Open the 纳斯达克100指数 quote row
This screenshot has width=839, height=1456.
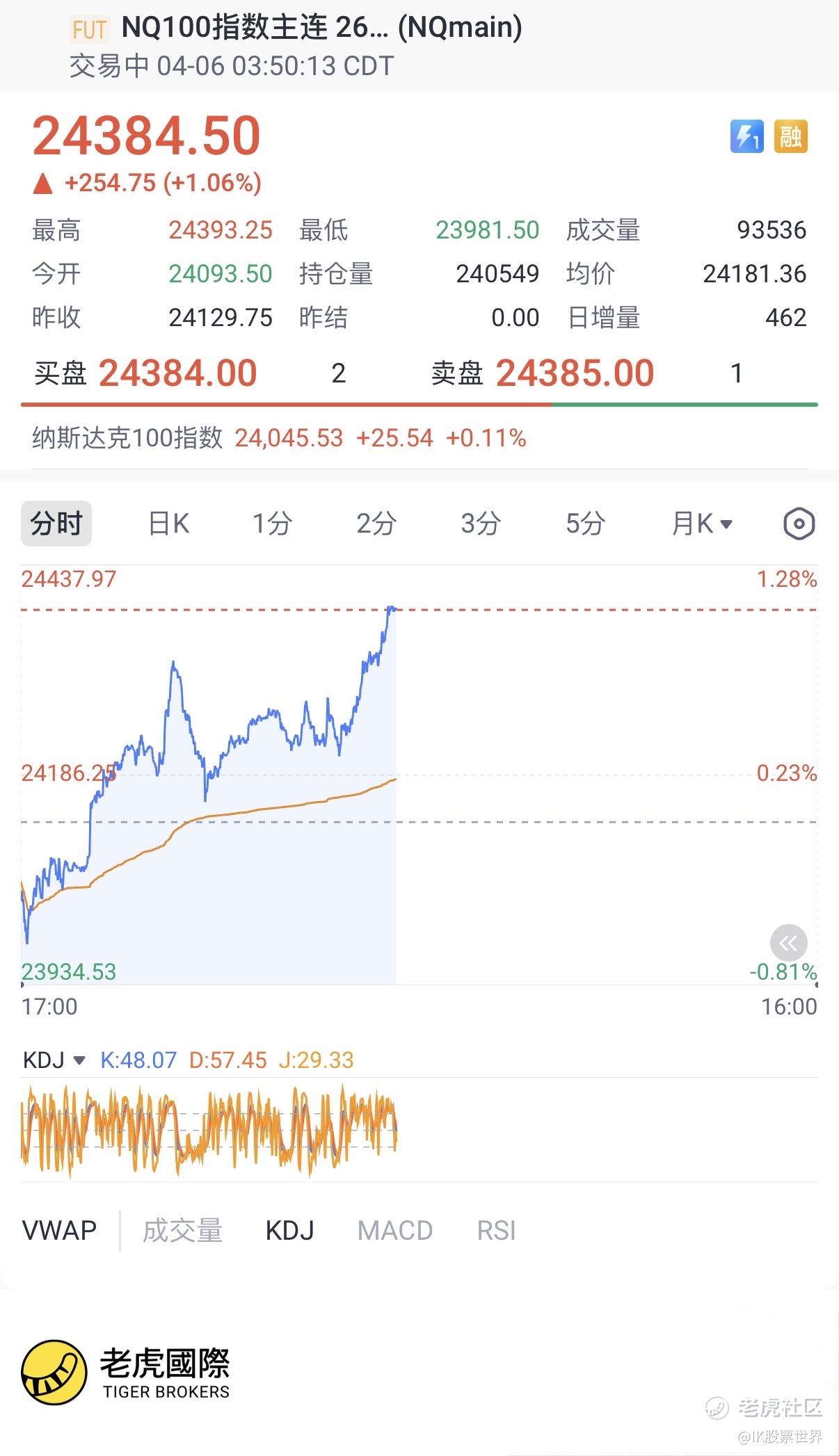pyautogui.click(x=278, y=438)
